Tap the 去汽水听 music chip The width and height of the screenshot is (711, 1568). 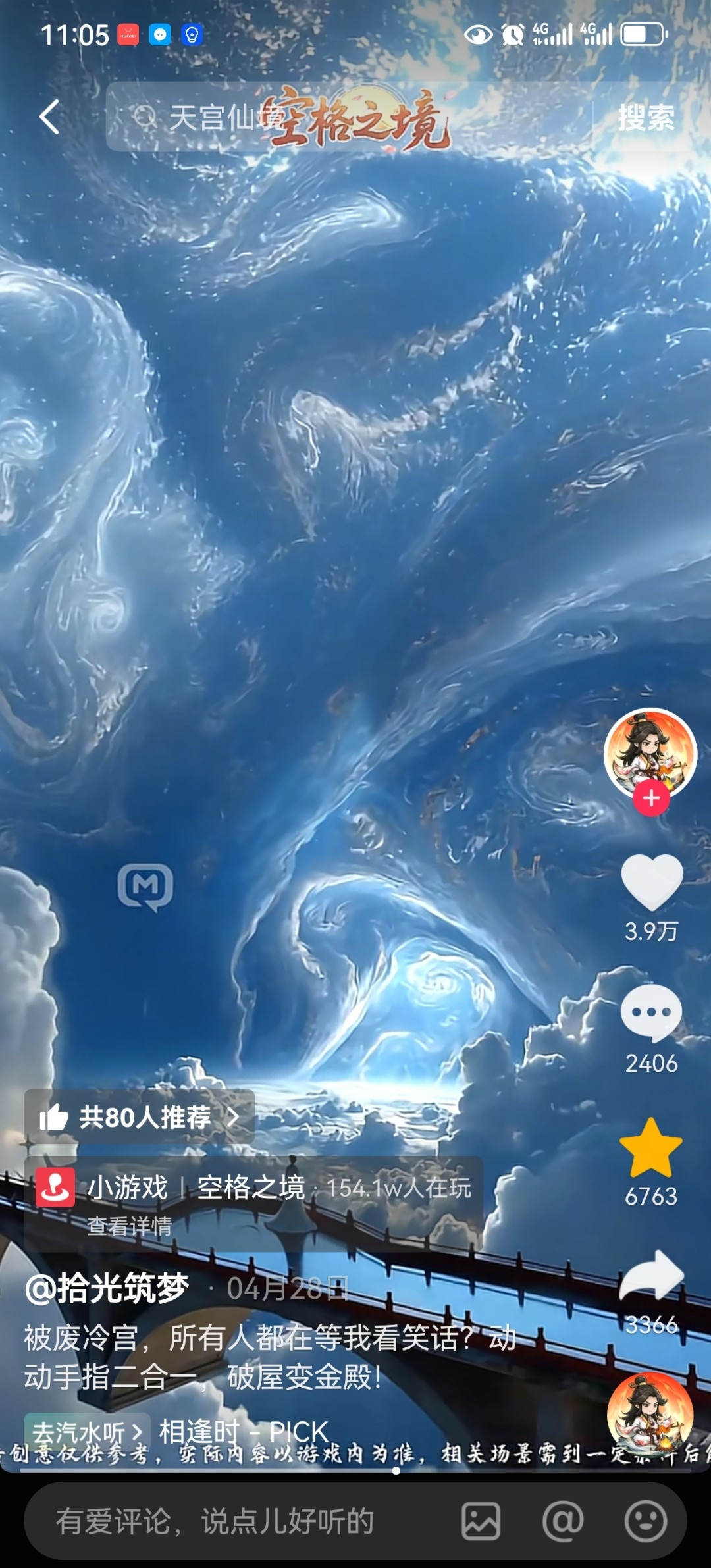(87, 1431)
